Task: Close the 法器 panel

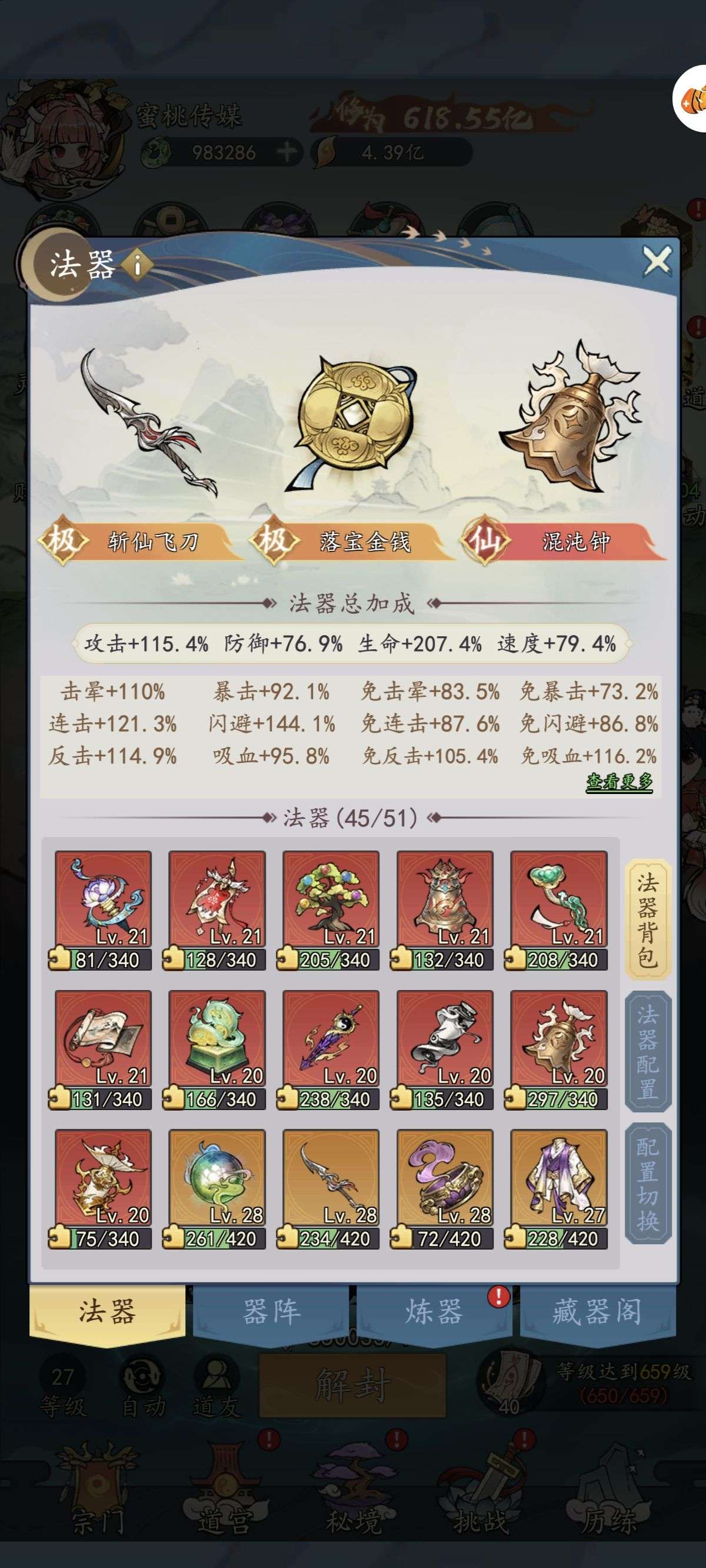Action: [x=657, y=263]
